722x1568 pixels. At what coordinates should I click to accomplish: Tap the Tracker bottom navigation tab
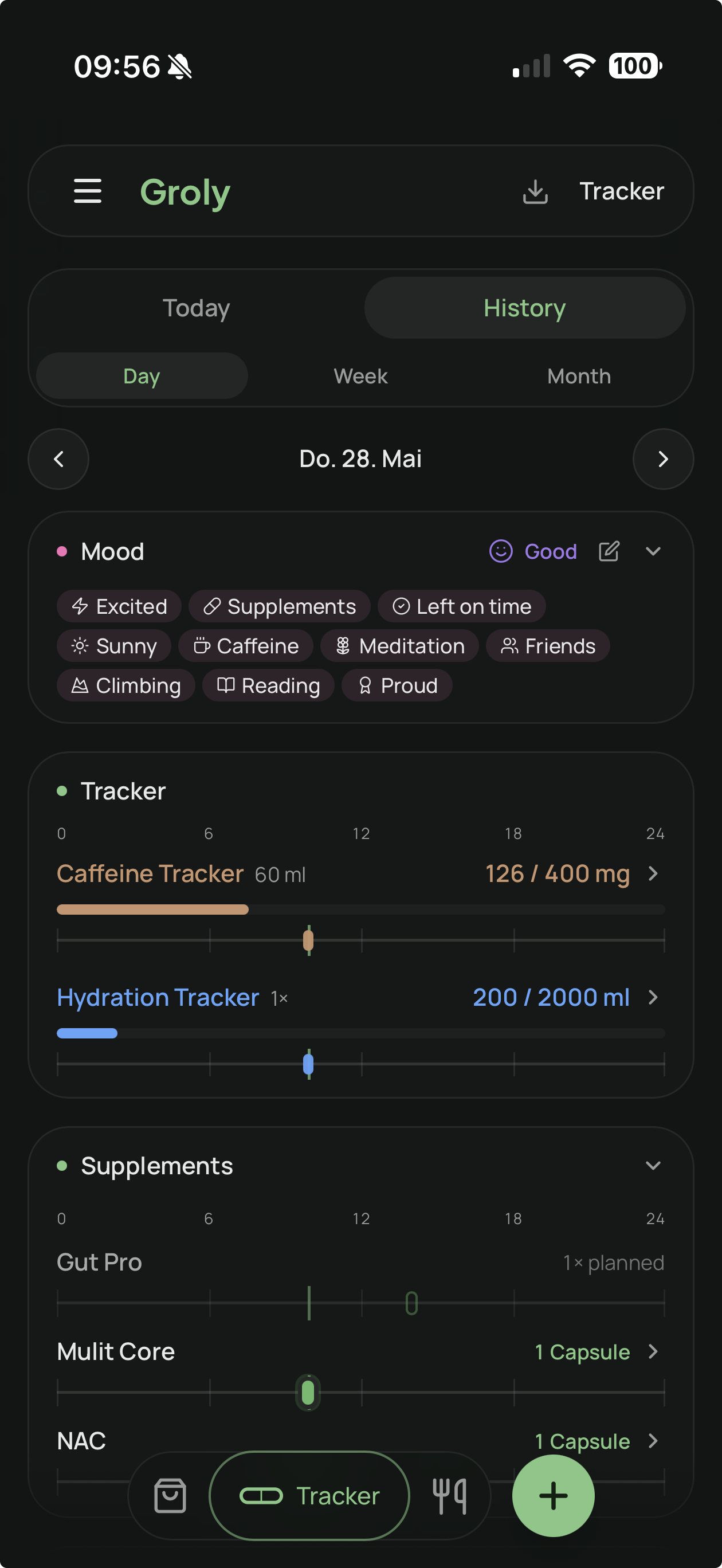click(x=309, y=1496)
